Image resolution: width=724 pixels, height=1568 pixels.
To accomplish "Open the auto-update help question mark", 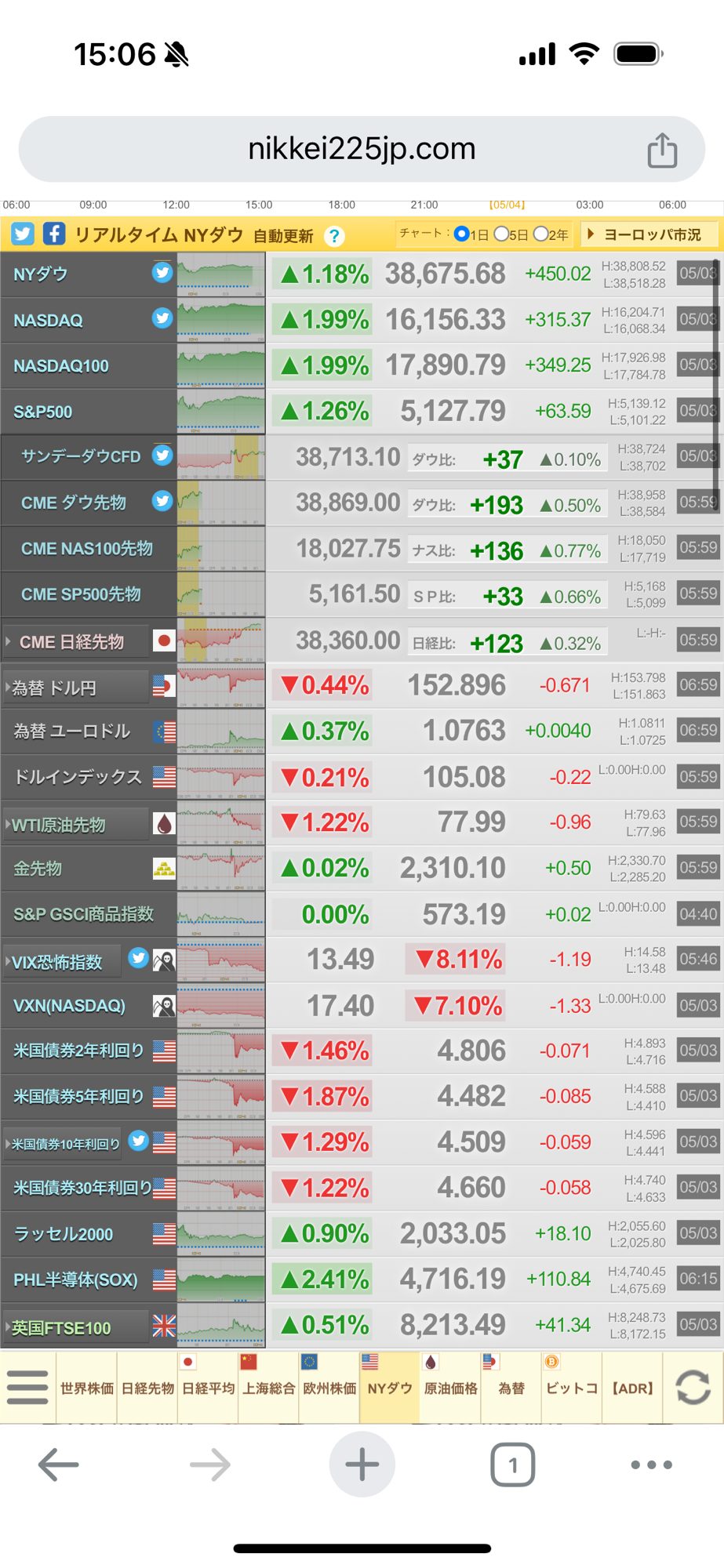I will 334,236.
